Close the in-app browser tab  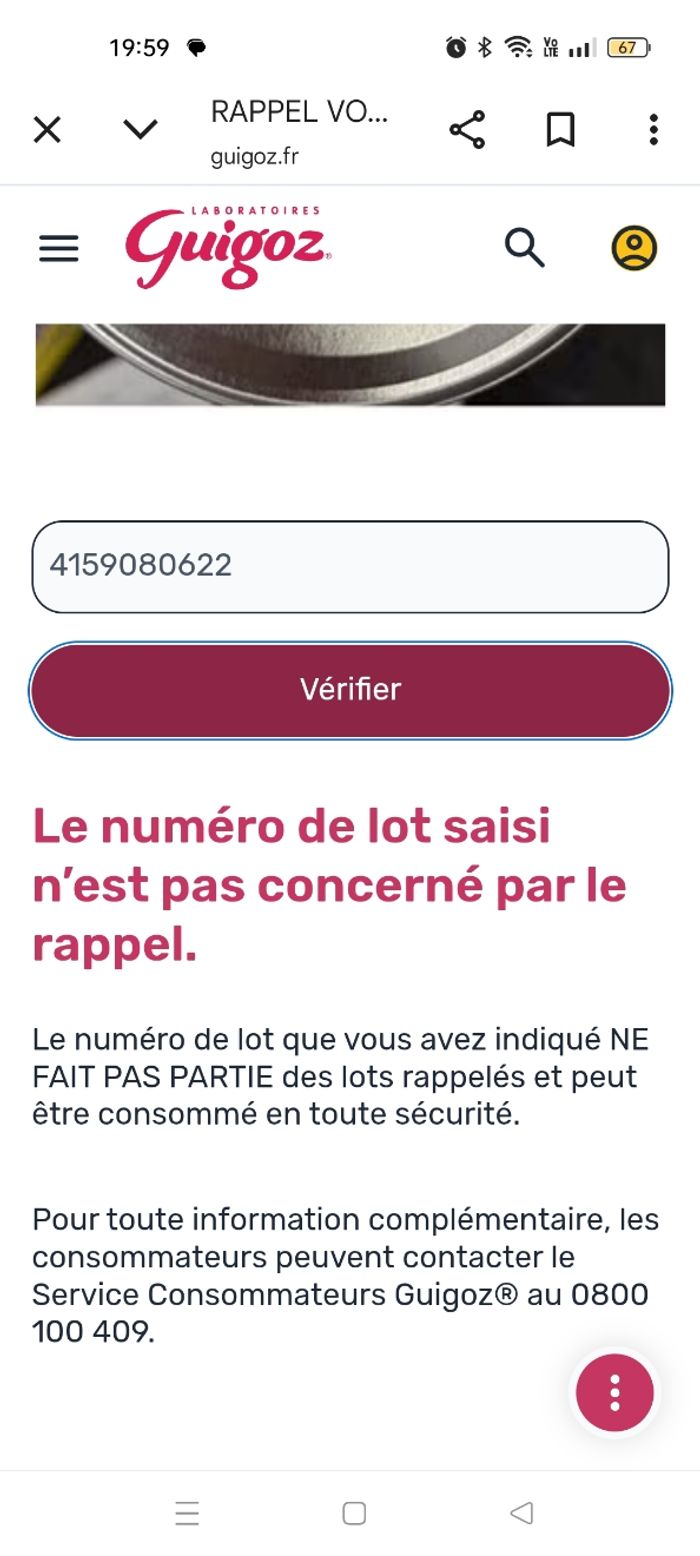click(x=47, y=130)
